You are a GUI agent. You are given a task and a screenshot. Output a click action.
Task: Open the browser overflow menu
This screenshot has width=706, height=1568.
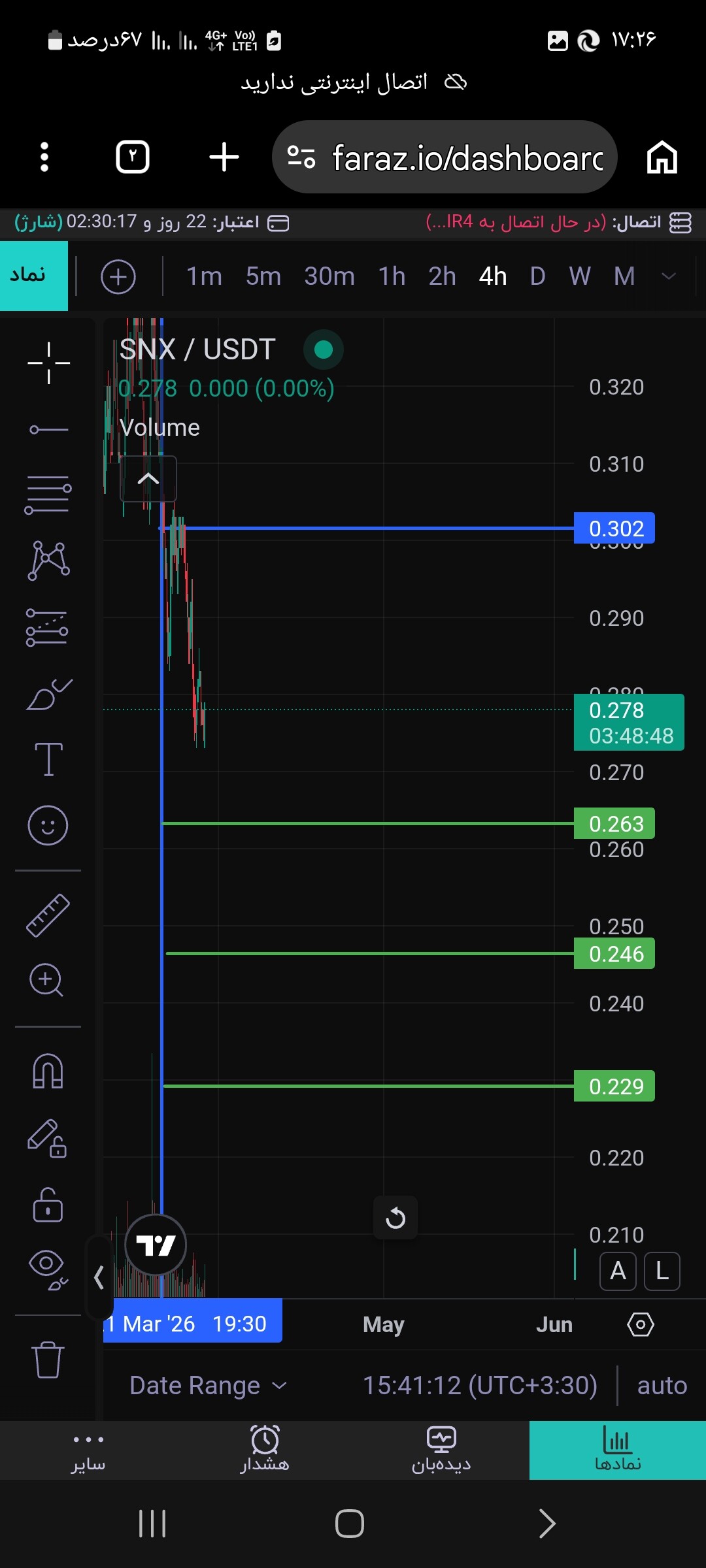44,157
